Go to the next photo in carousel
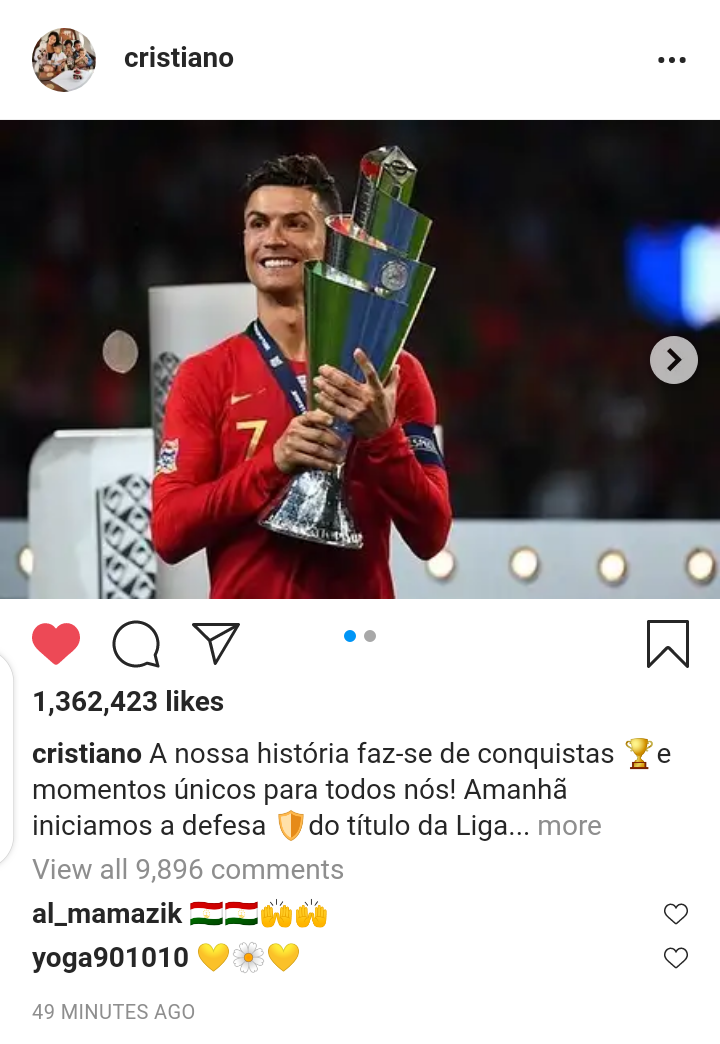720x1044 pixels. (673, 359)
